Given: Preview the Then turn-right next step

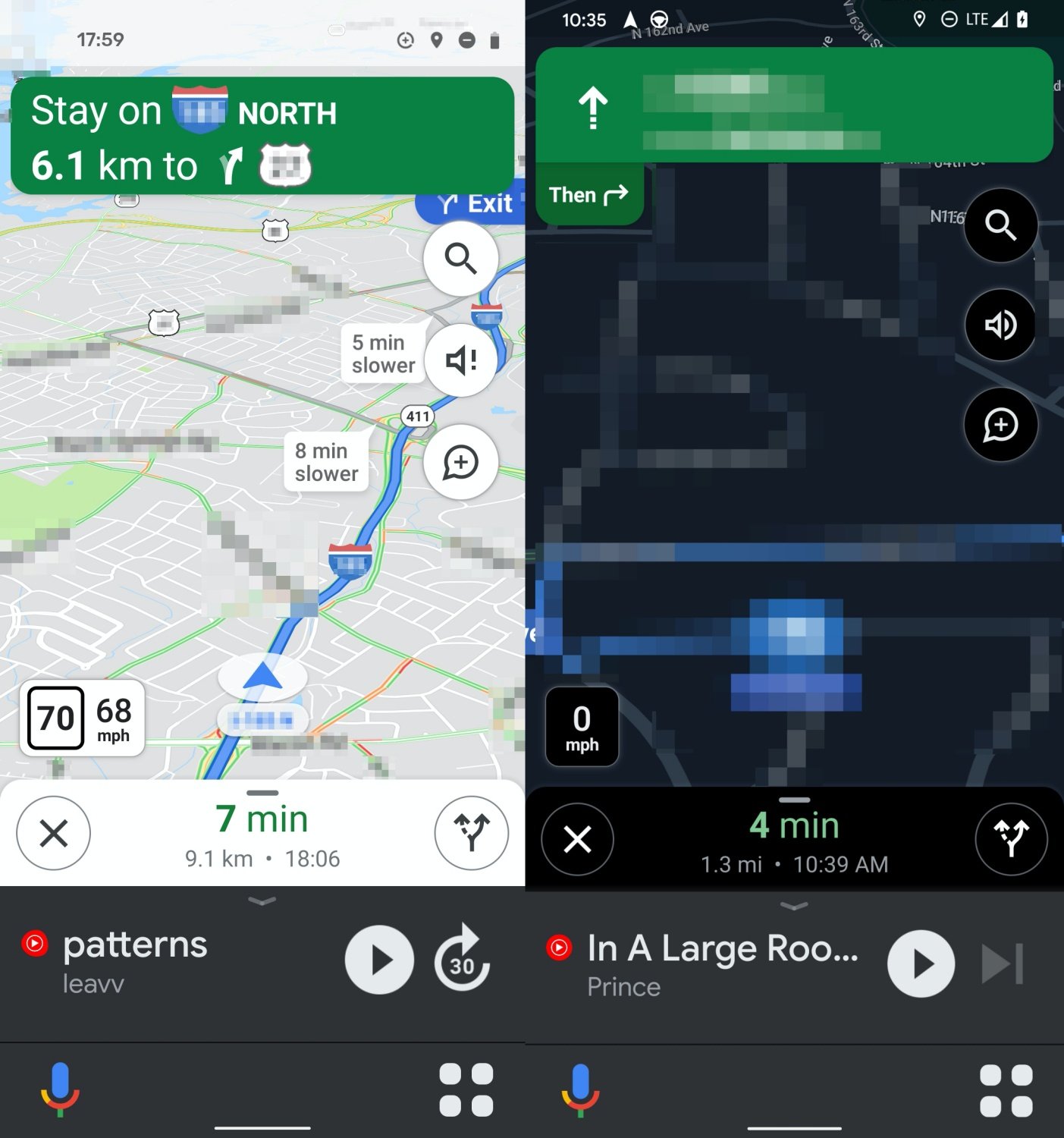Looking at the screenshot, I should (x=588, y=195).
